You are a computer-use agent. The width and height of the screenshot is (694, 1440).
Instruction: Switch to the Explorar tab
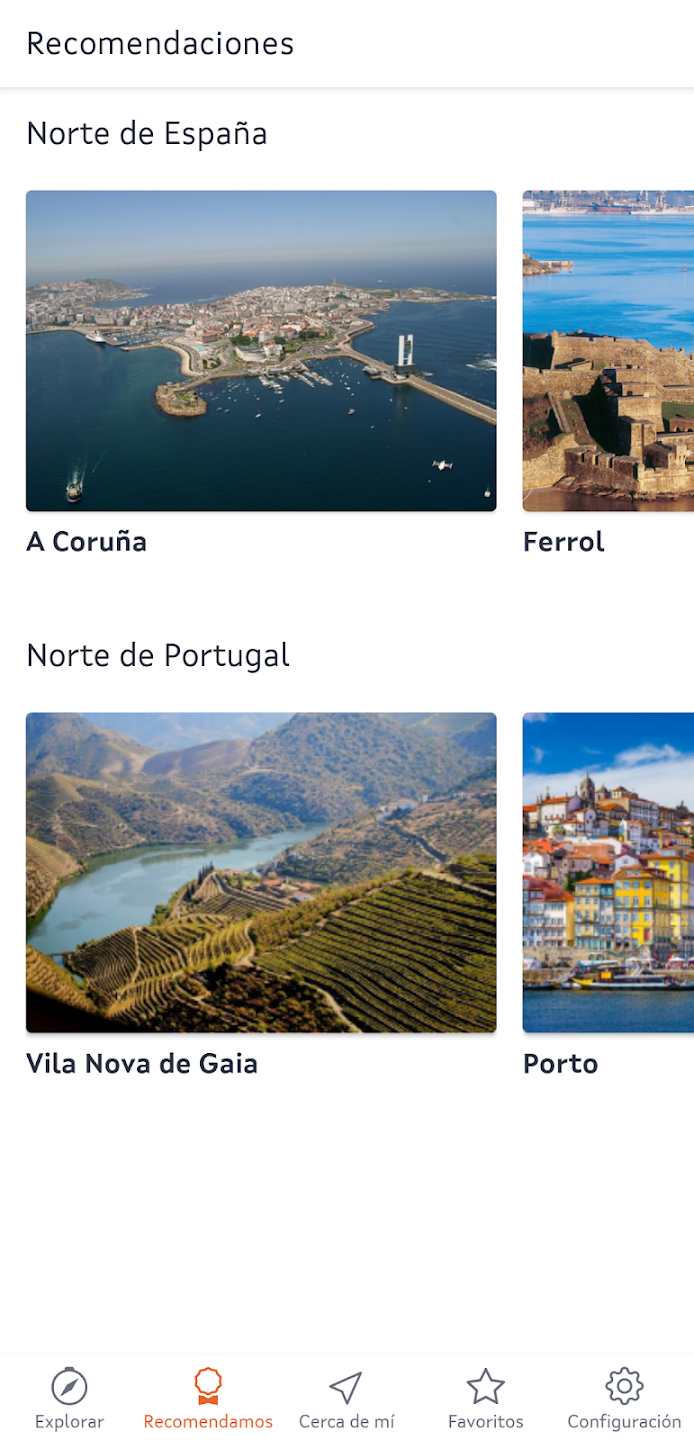click(69, 1398)
